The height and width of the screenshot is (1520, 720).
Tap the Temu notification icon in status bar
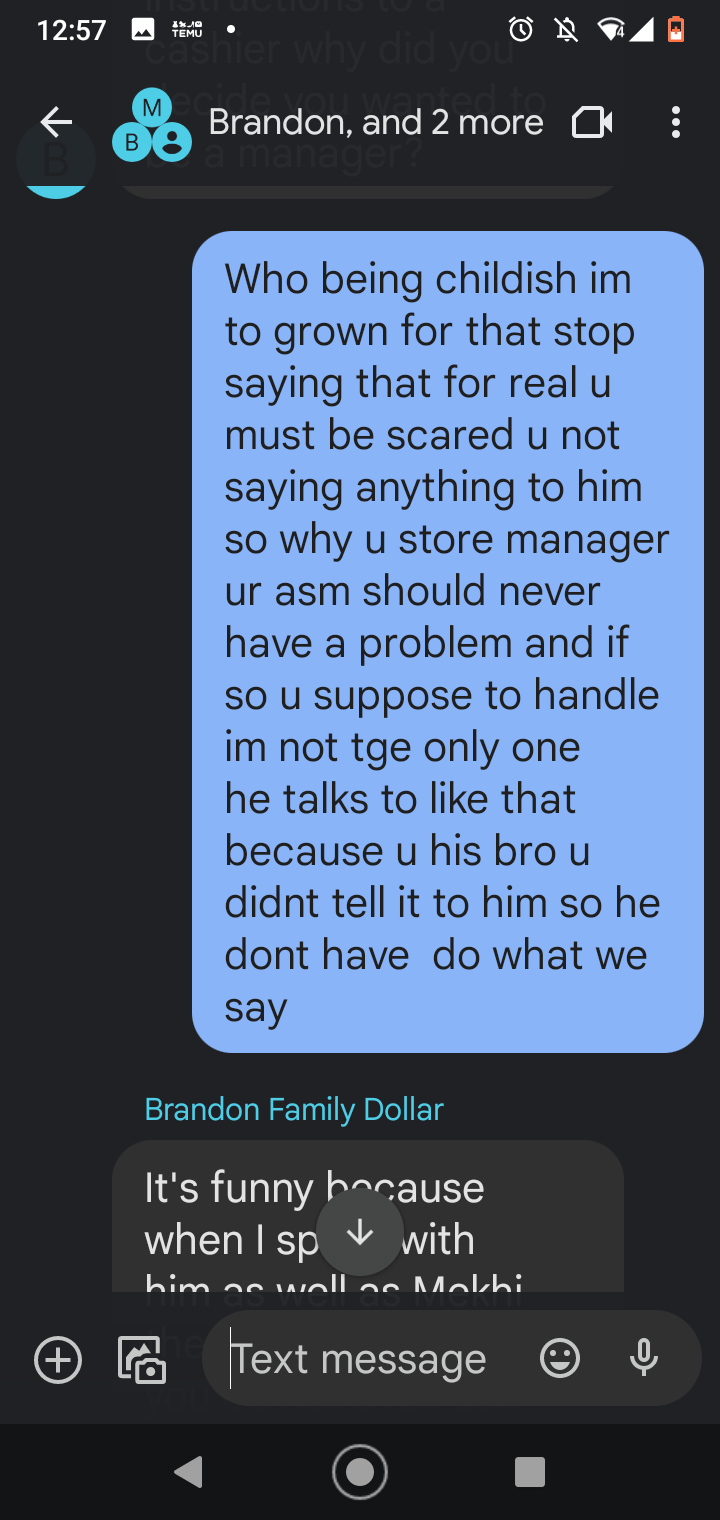click(186, 29)
